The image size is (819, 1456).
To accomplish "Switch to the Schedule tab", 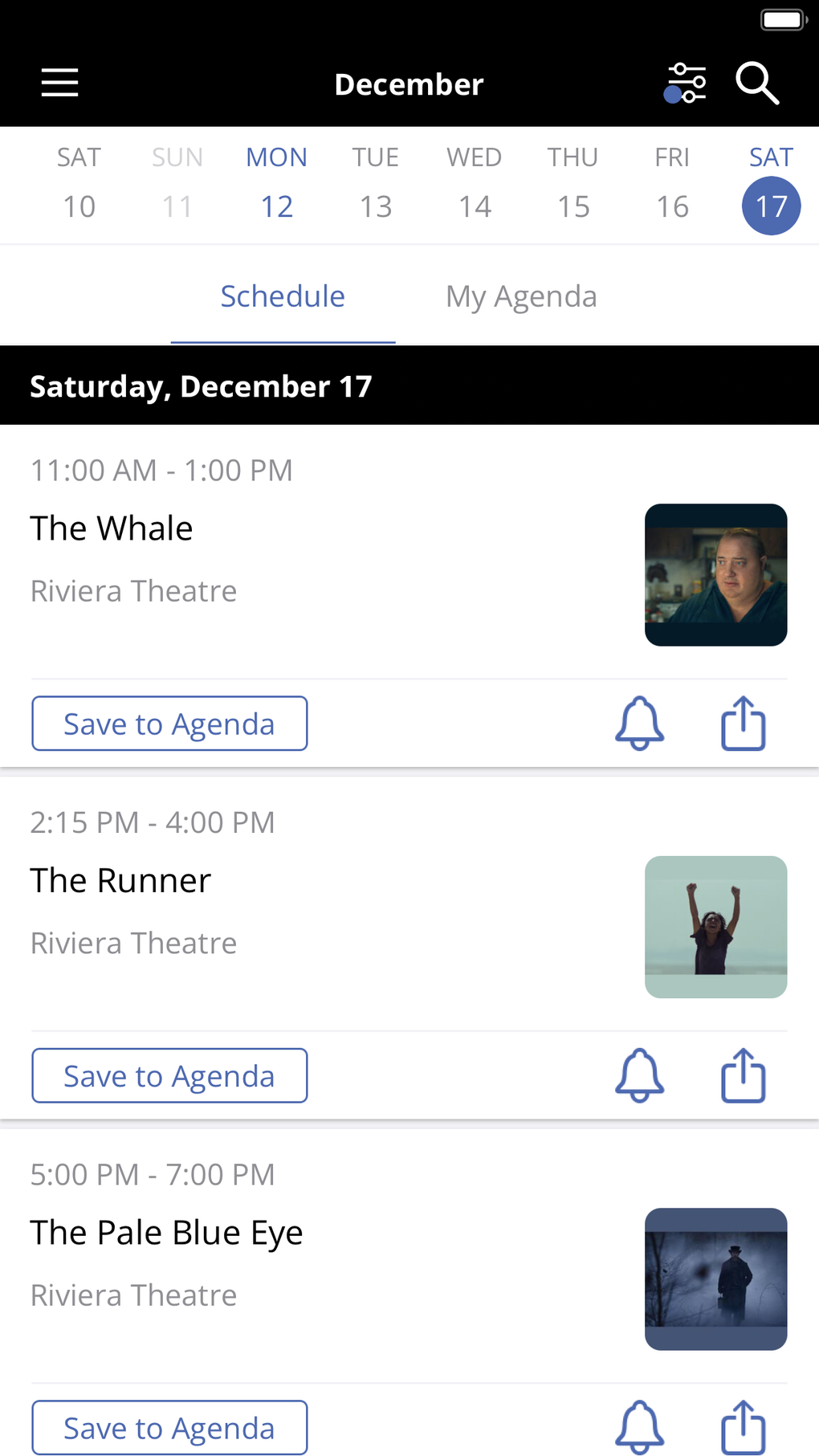I will click(x=283, y=297).
